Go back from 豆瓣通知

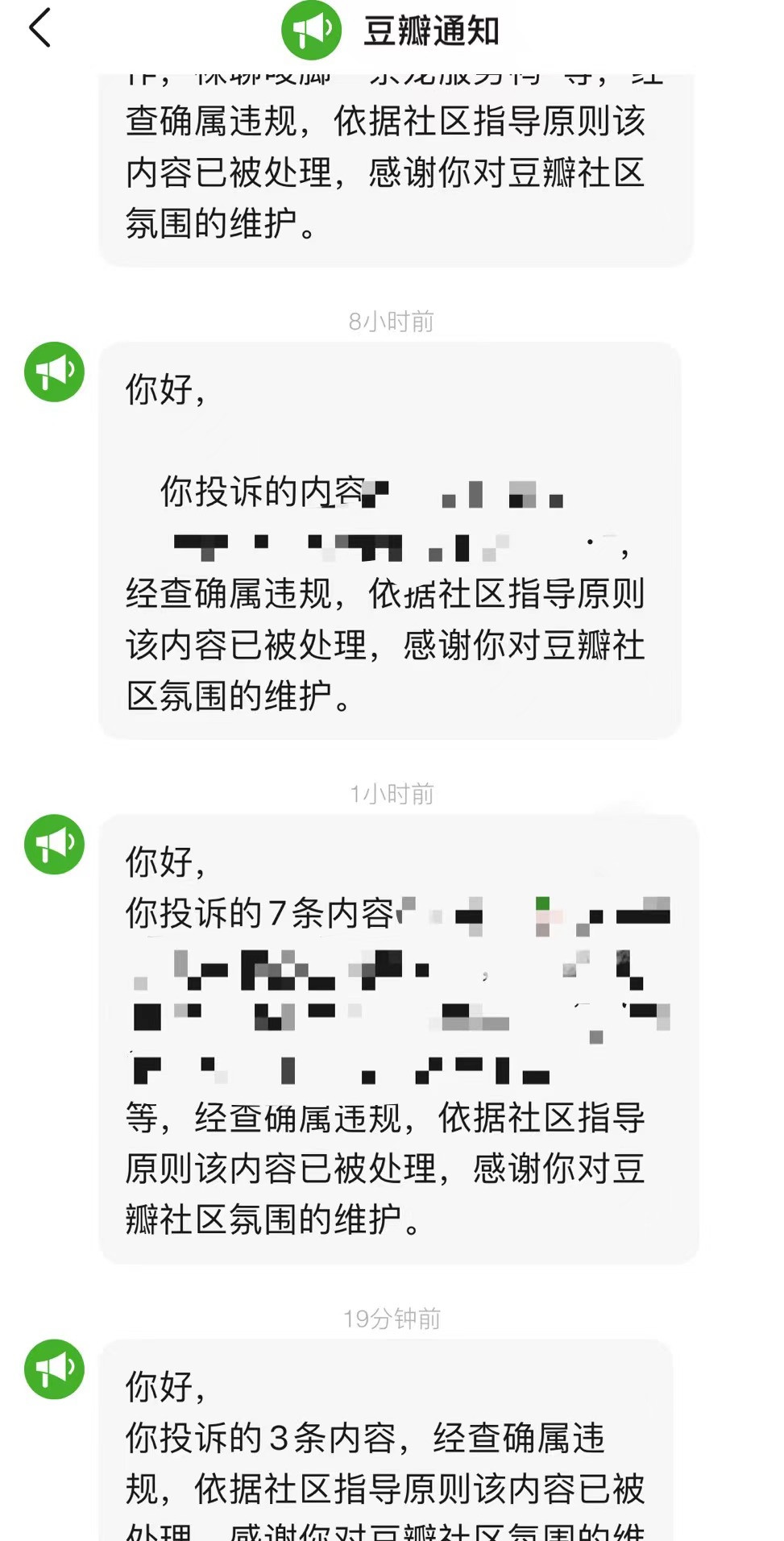(x=40, y=29)
